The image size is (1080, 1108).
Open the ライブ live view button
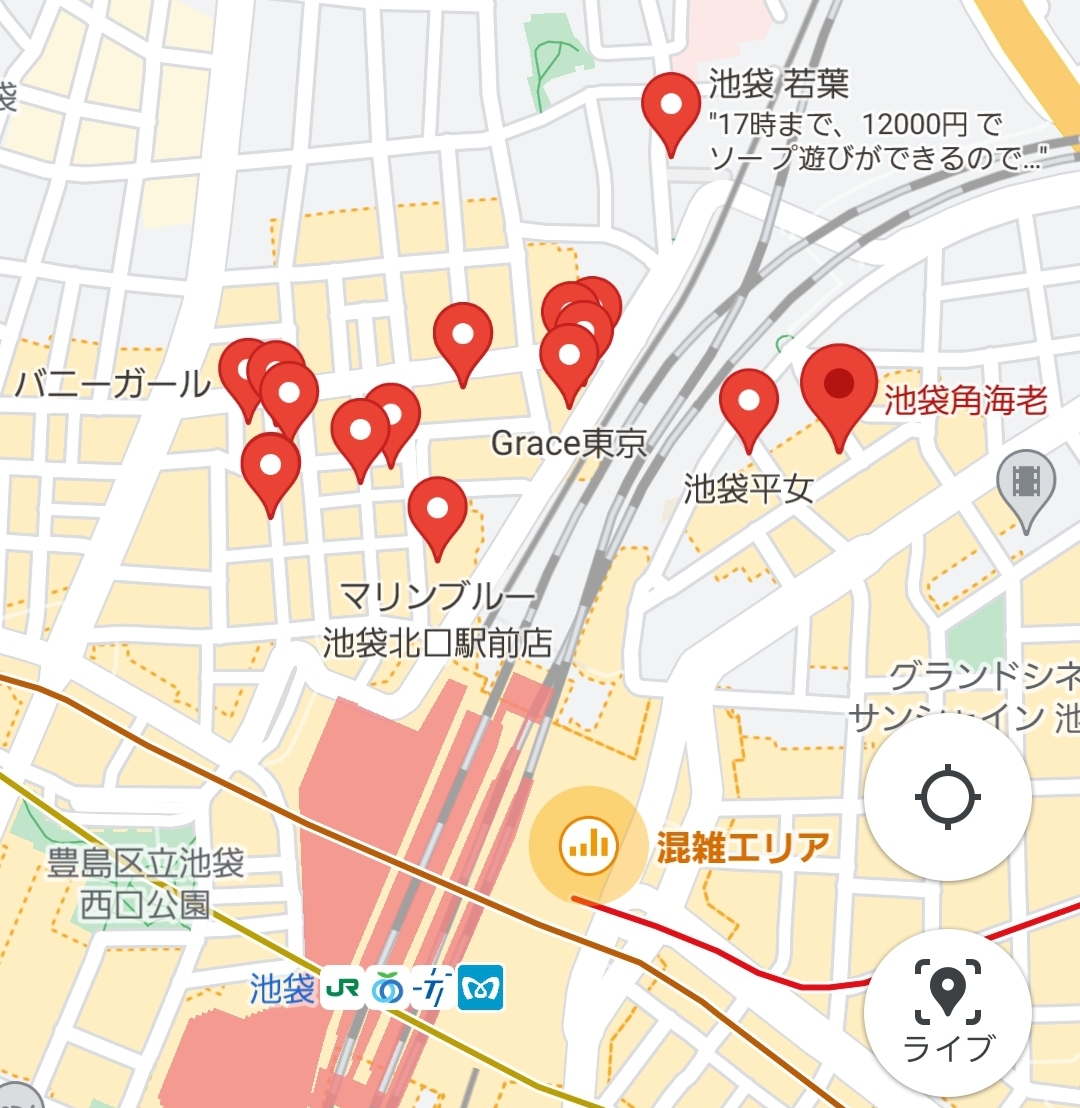click(x=947, y=1012)
